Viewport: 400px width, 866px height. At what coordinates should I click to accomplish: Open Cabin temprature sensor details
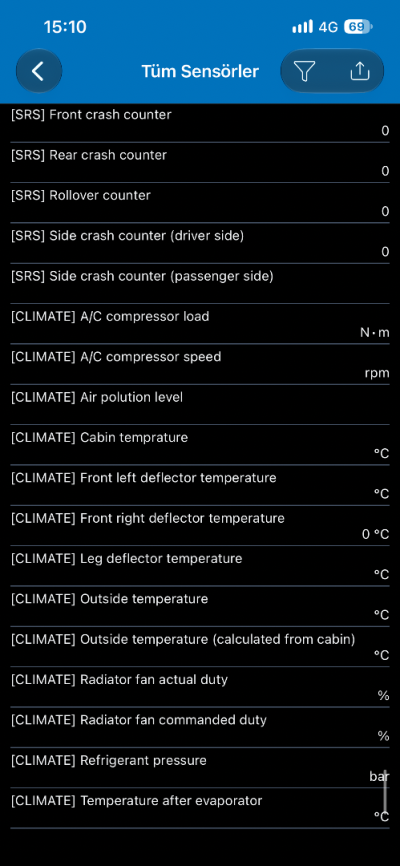coord(200,445)
